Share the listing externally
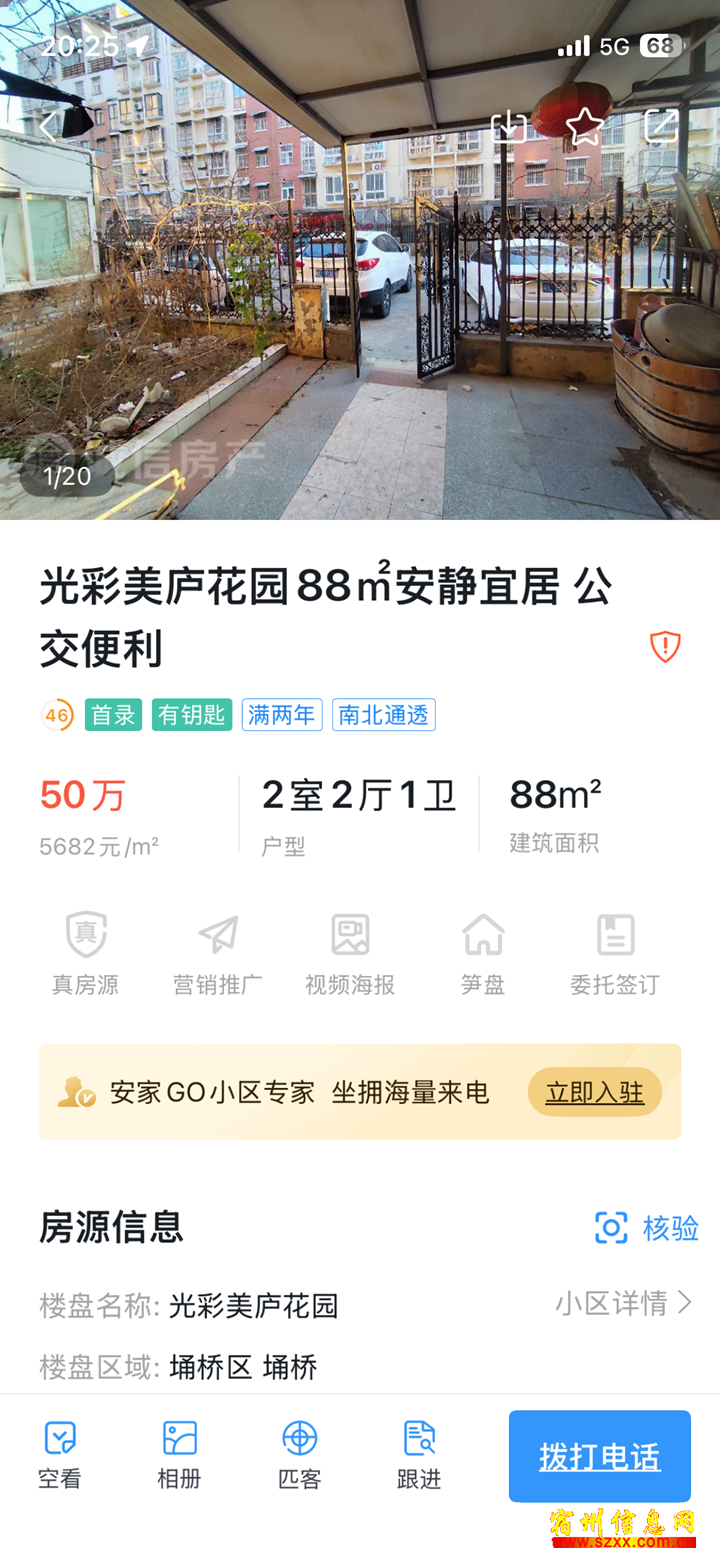The image size is (720, 1558). (x=661, y=127)
